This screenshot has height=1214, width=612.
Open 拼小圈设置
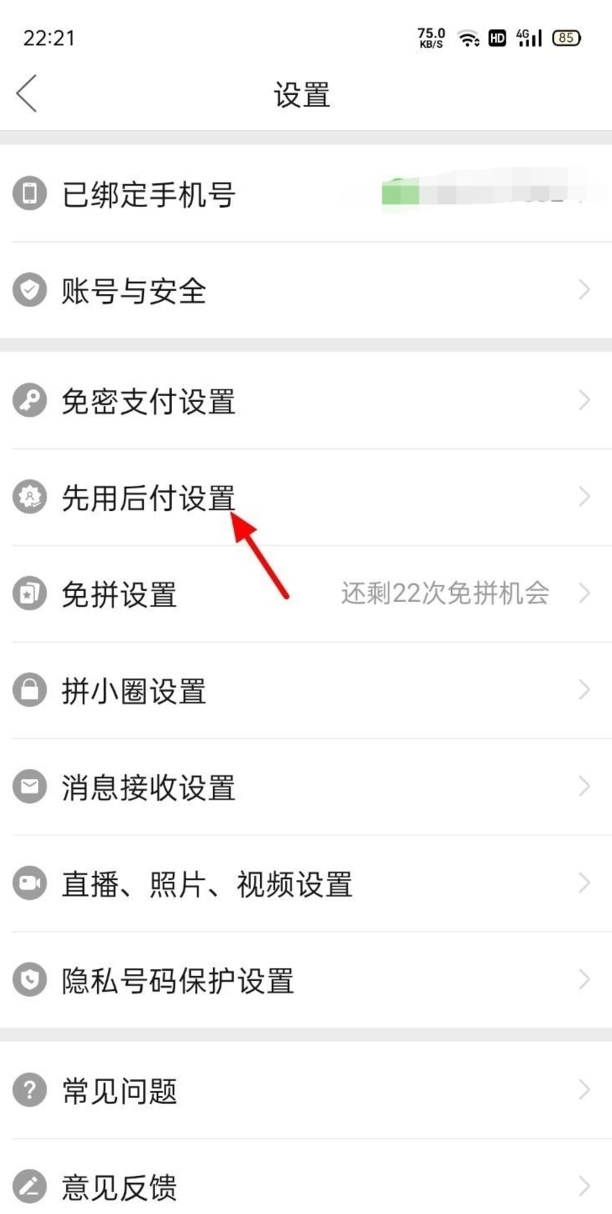306,690
